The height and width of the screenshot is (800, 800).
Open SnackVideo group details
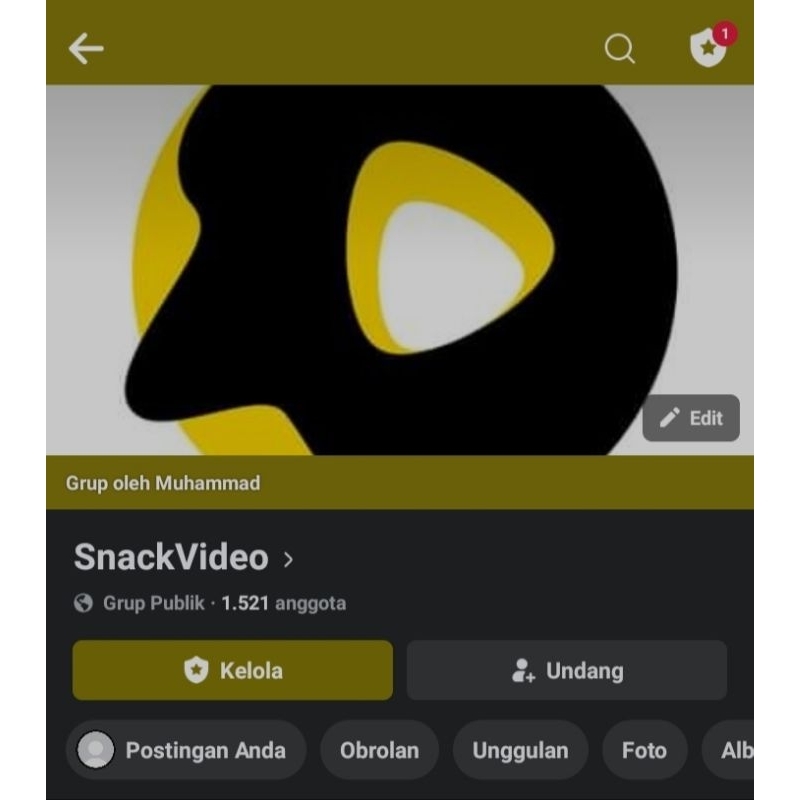tap(185, 558)
